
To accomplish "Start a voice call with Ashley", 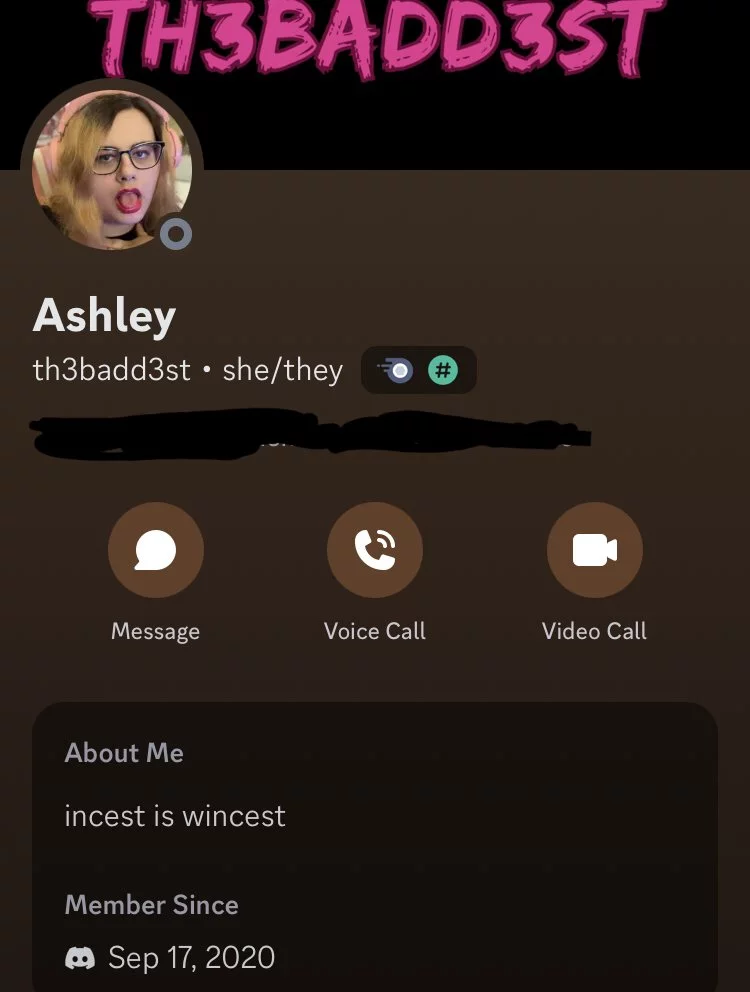I will point(374,550).
